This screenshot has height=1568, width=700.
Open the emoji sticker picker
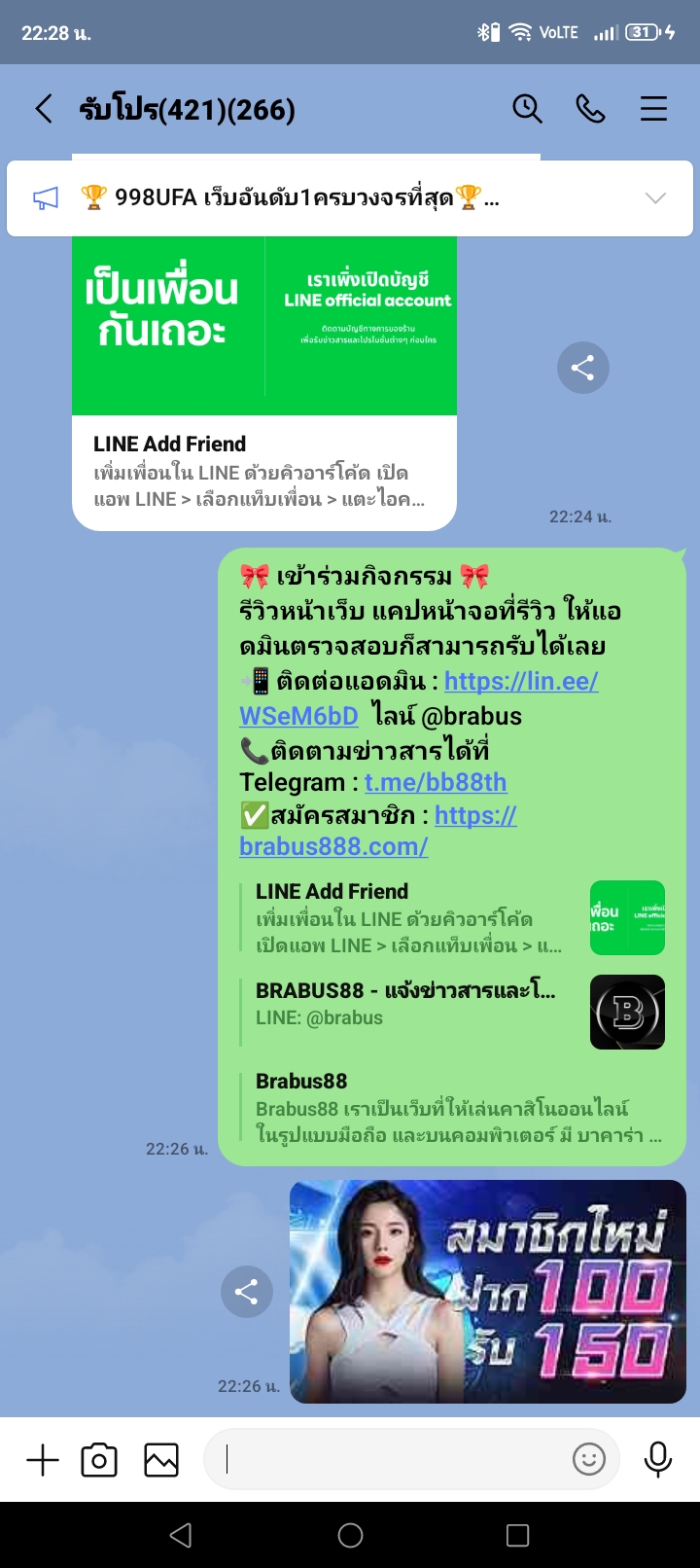[x=588, y=1459]
